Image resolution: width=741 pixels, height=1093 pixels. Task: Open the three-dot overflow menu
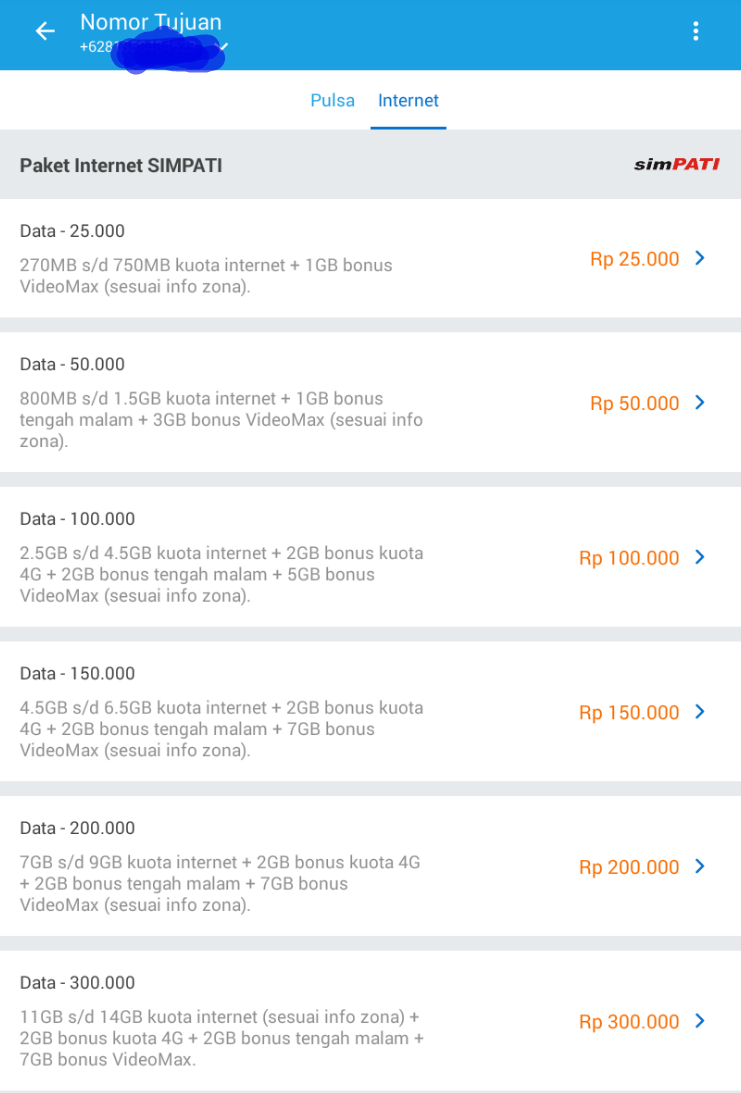point(696,31)
